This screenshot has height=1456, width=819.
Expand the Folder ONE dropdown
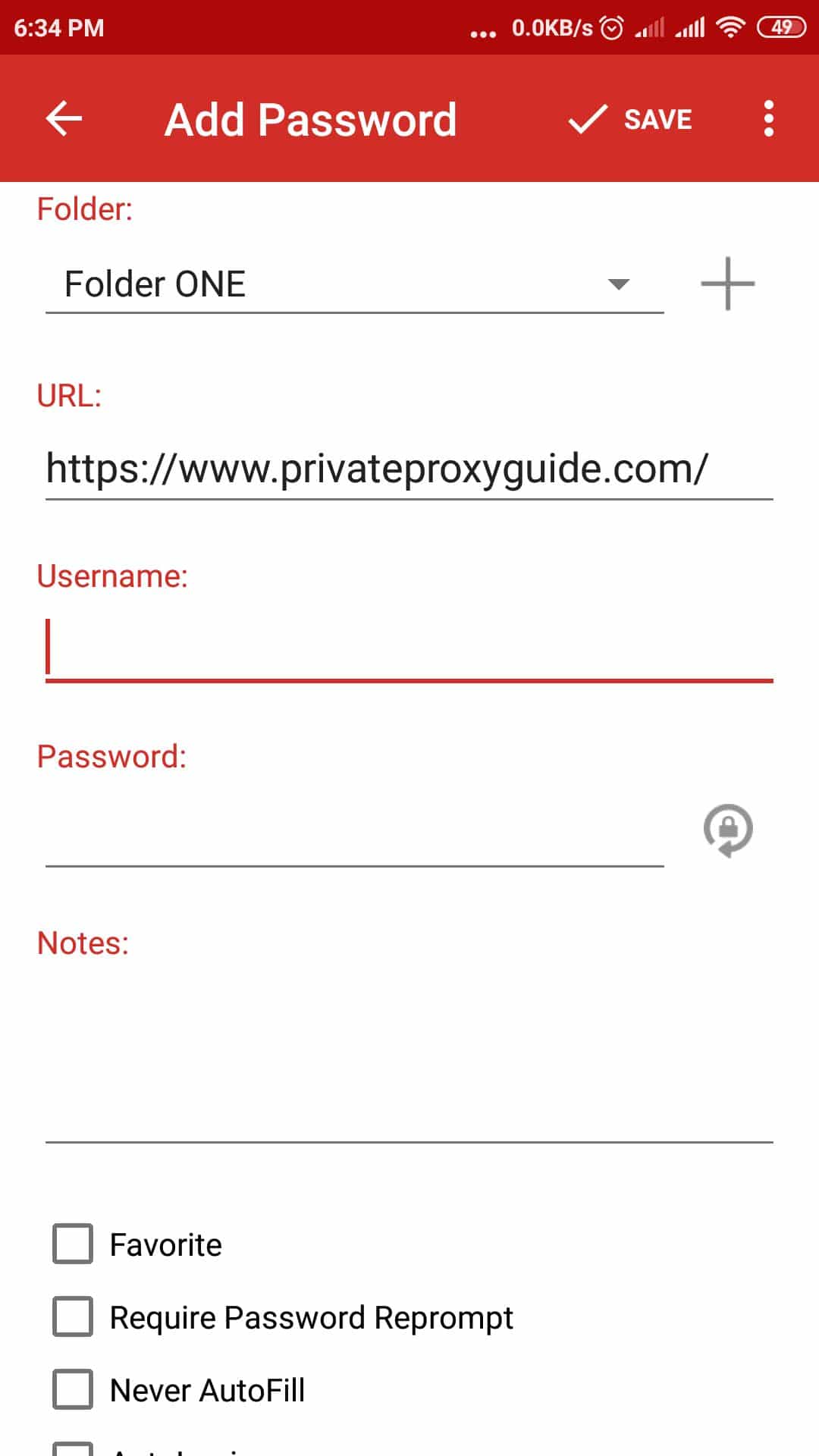tap(354, 284)
